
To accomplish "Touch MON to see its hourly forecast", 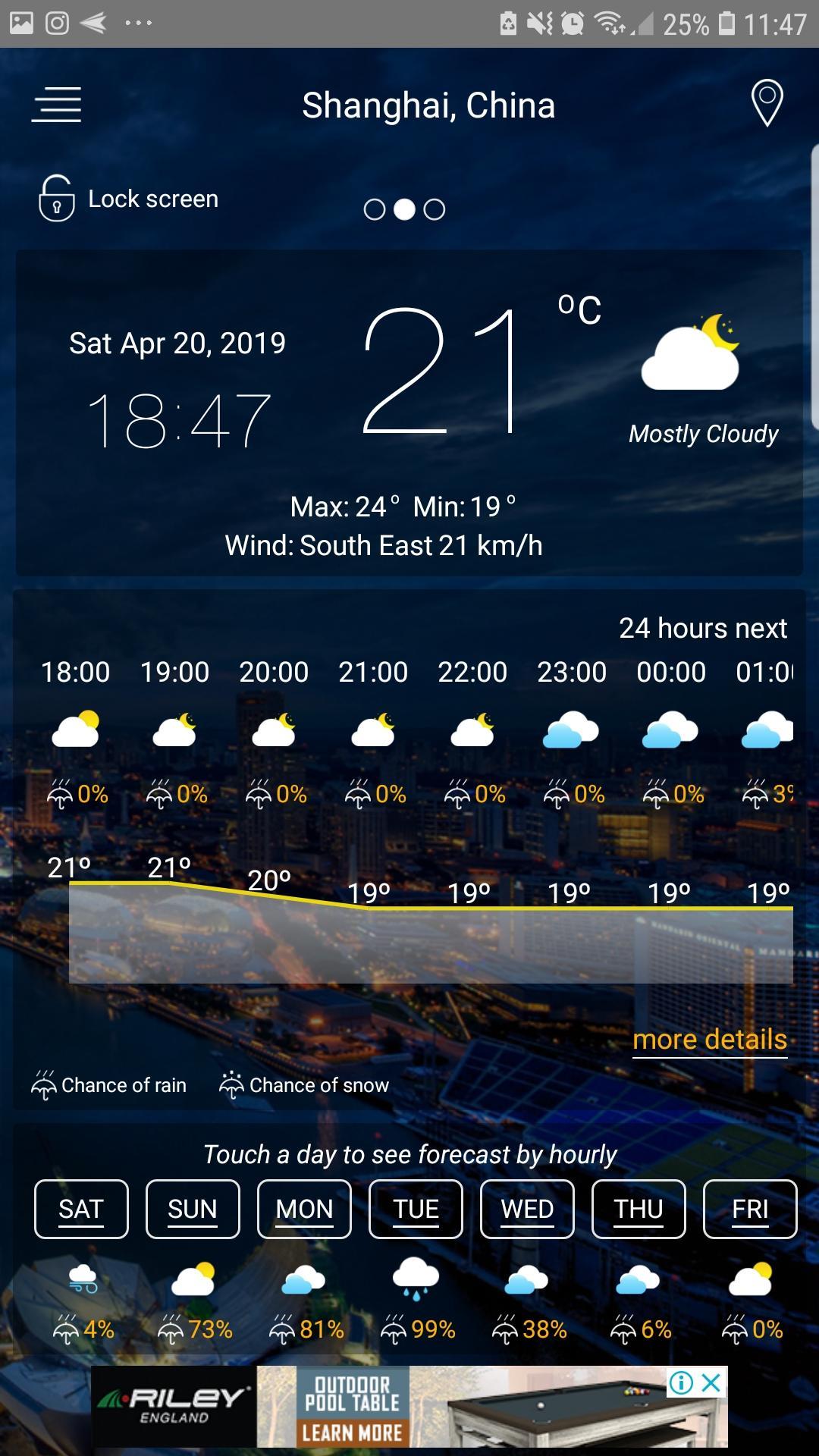I will (x=303, y=1209).
